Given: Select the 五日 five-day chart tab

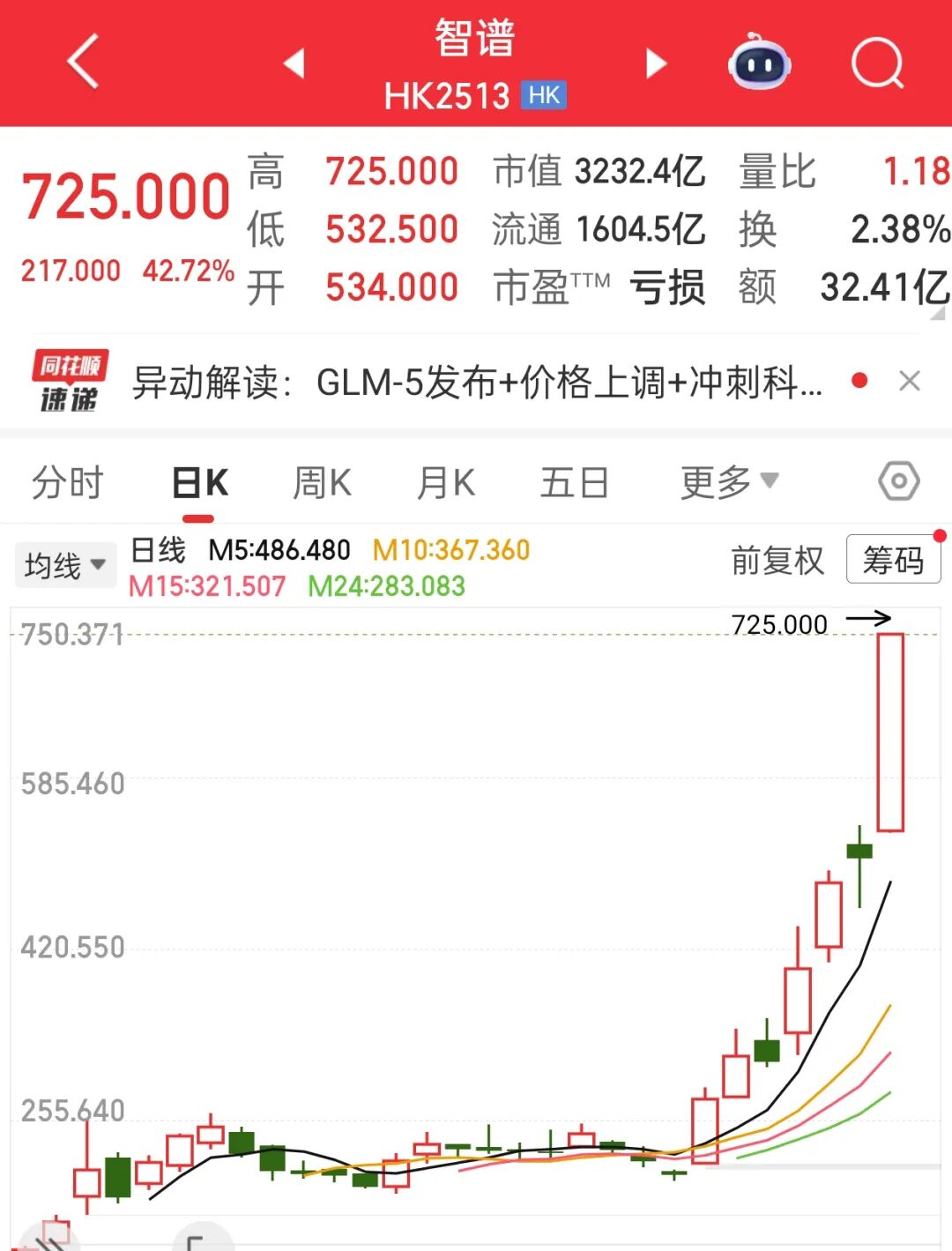Looking at the screenshot, I should pyautogui.click(x=575, y=483).
